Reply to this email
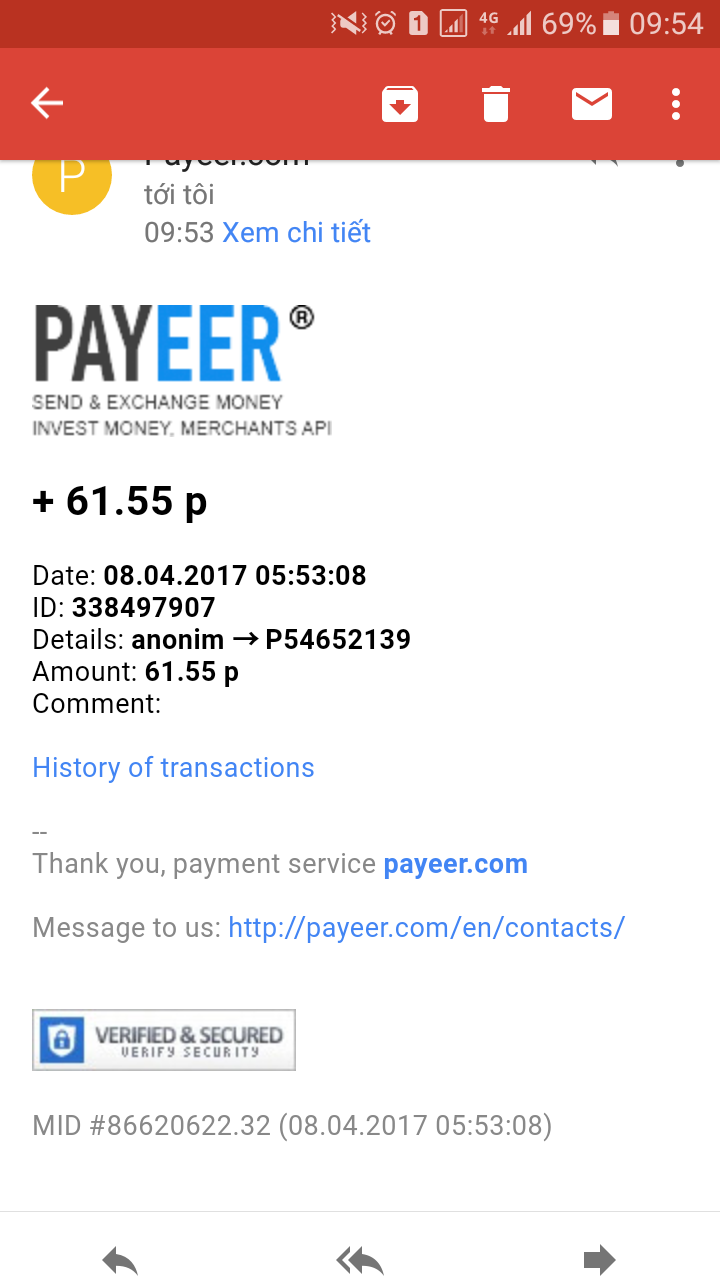 pyautogui.click(x=120, y=1260)
